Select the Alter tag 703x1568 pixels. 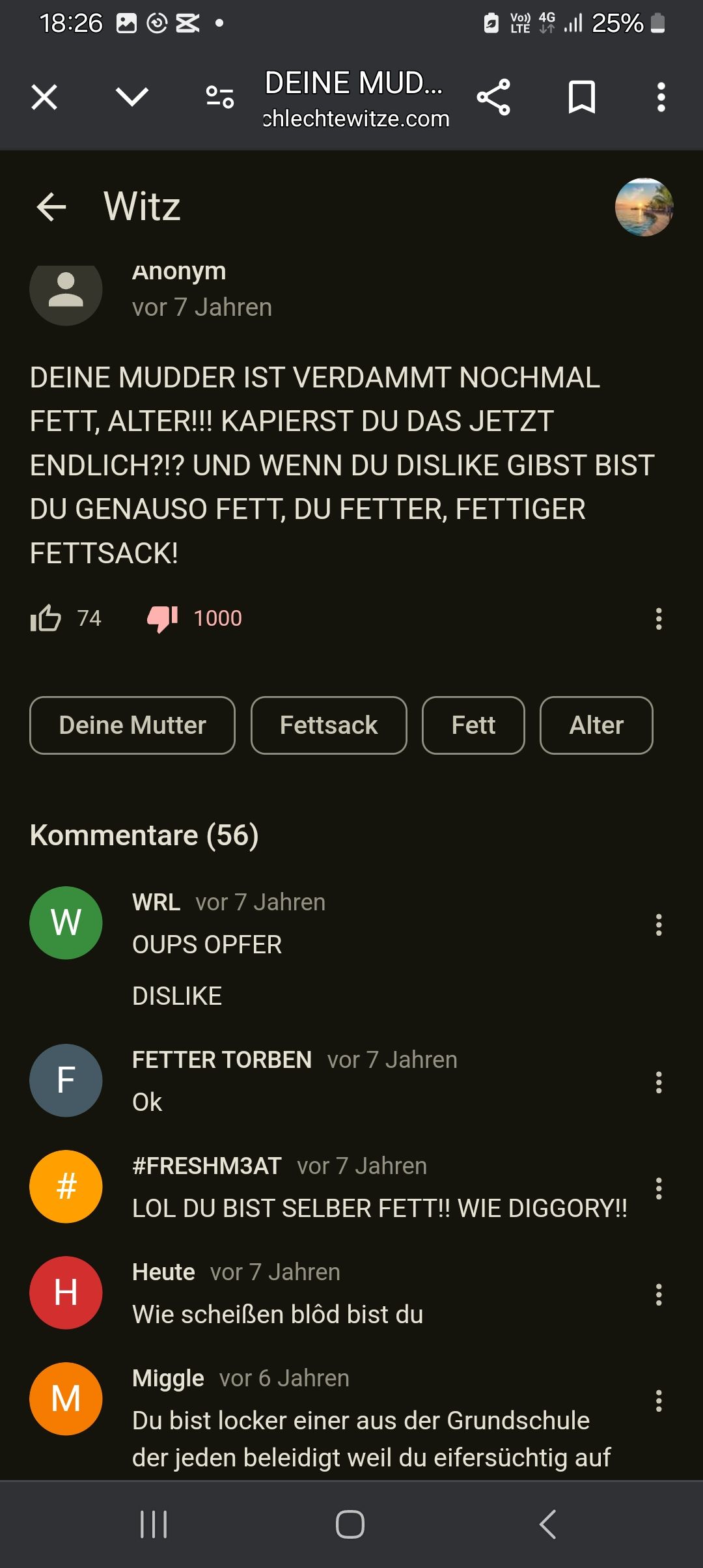[x=596, y=725]
